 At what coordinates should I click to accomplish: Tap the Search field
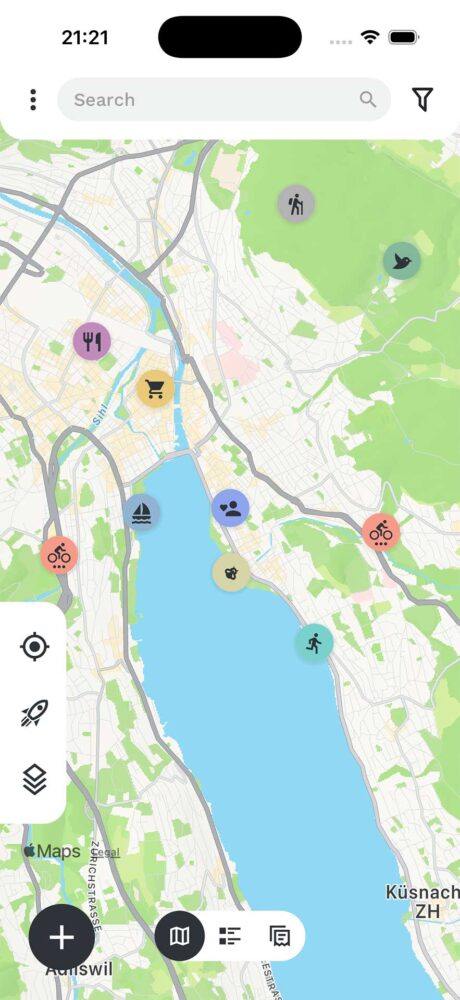224,99
